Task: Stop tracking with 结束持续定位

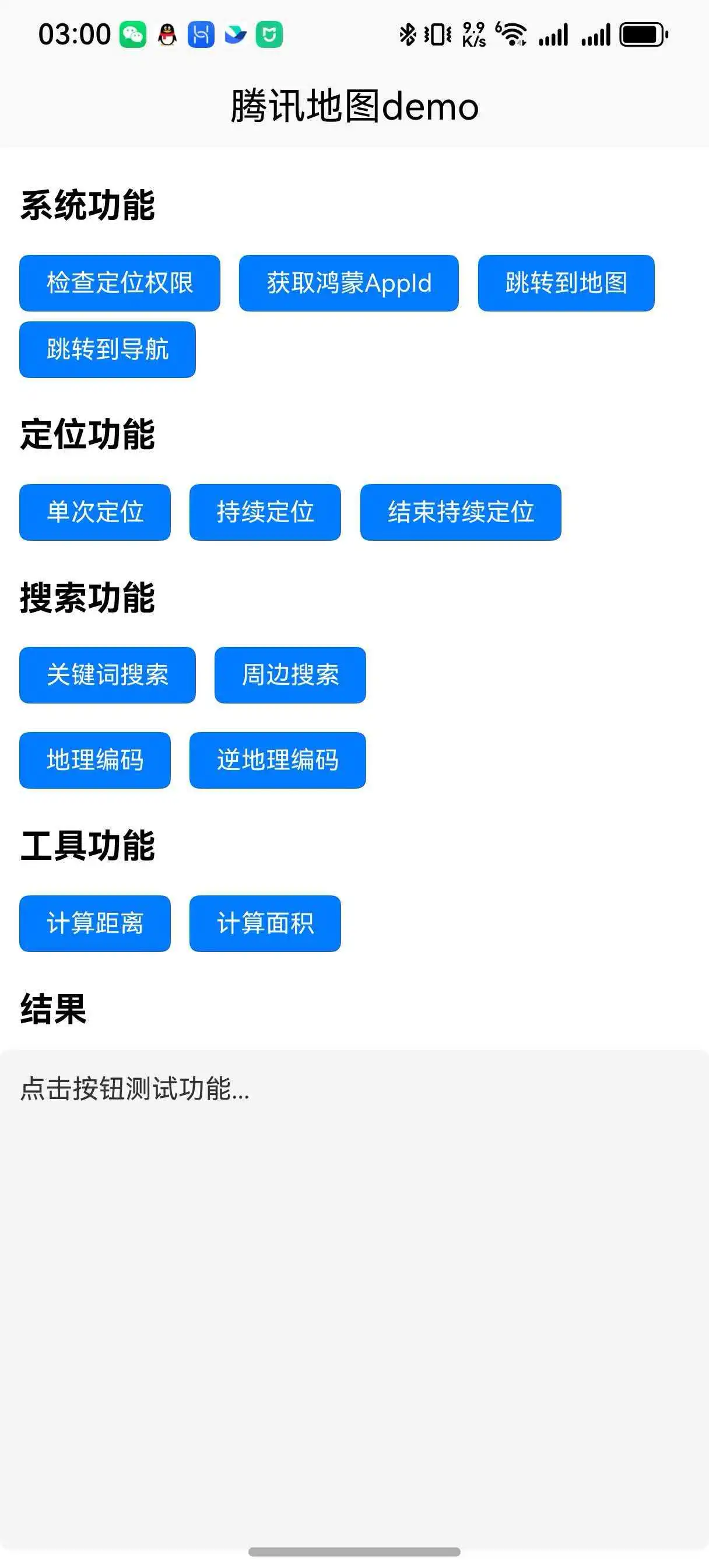Action: [460, 512]
